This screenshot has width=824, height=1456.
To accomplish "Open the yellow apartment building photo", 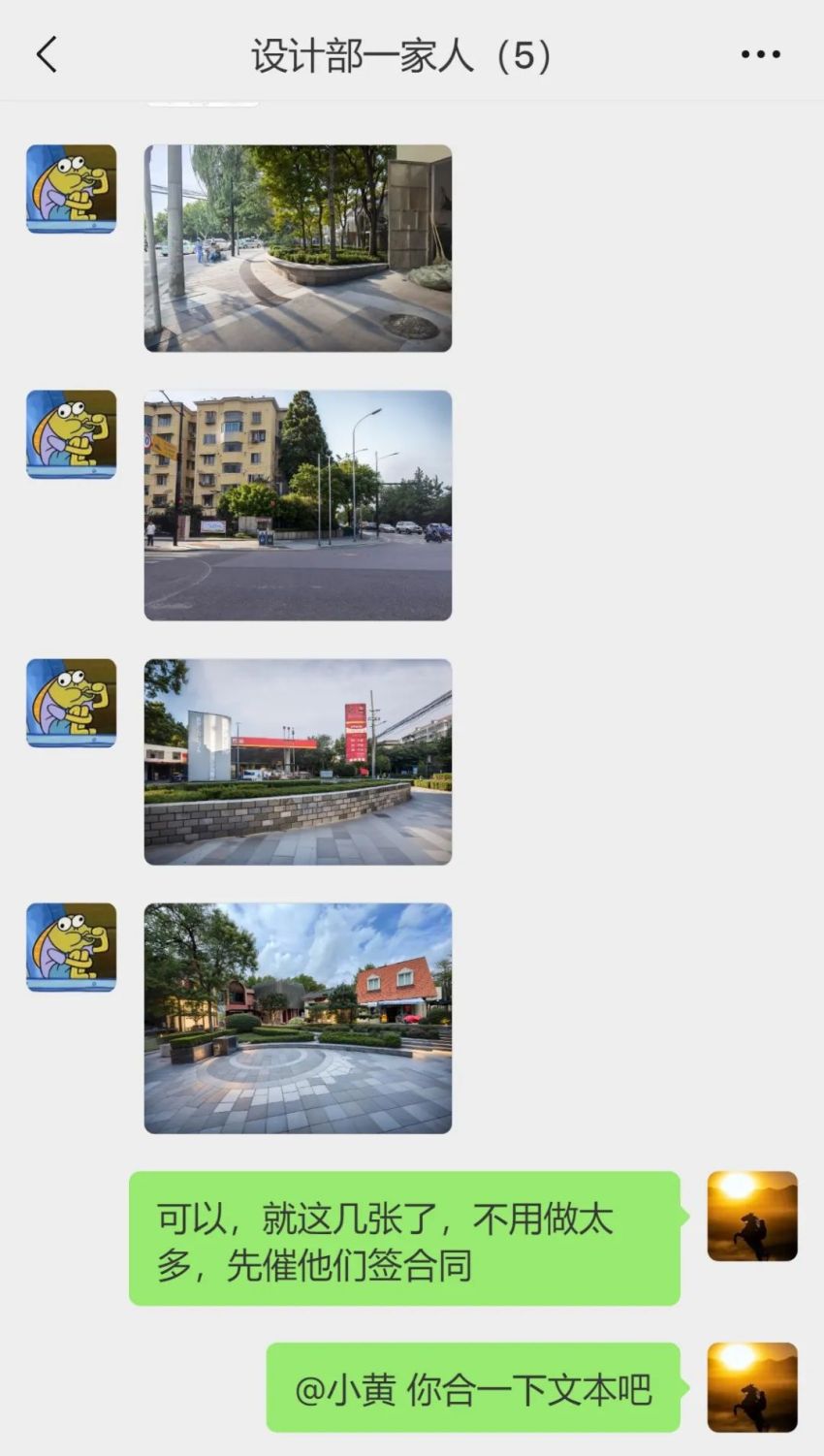I will coord(298,505).
